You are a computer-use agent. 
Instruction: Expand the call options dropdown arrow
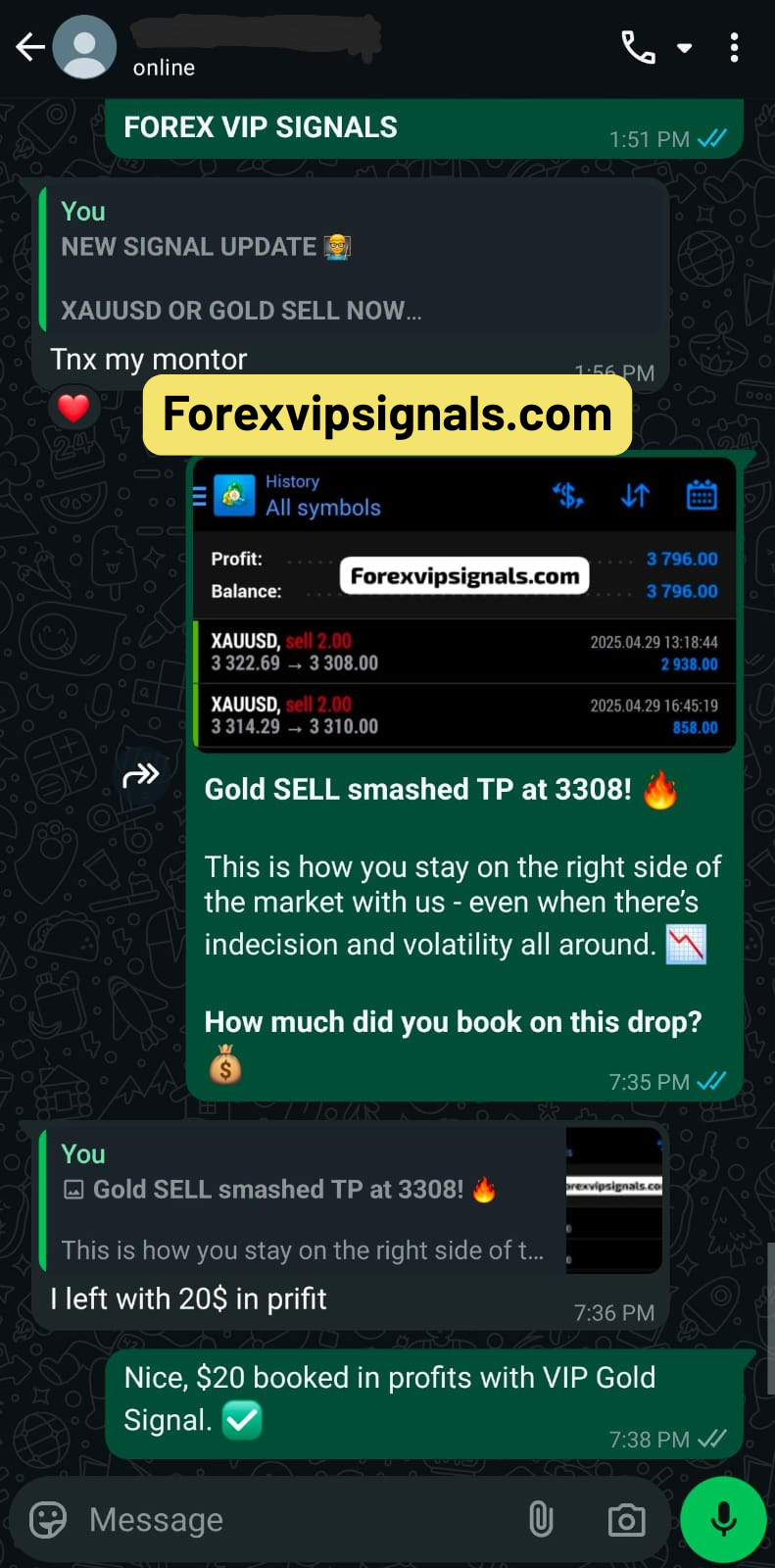point(685,47)
